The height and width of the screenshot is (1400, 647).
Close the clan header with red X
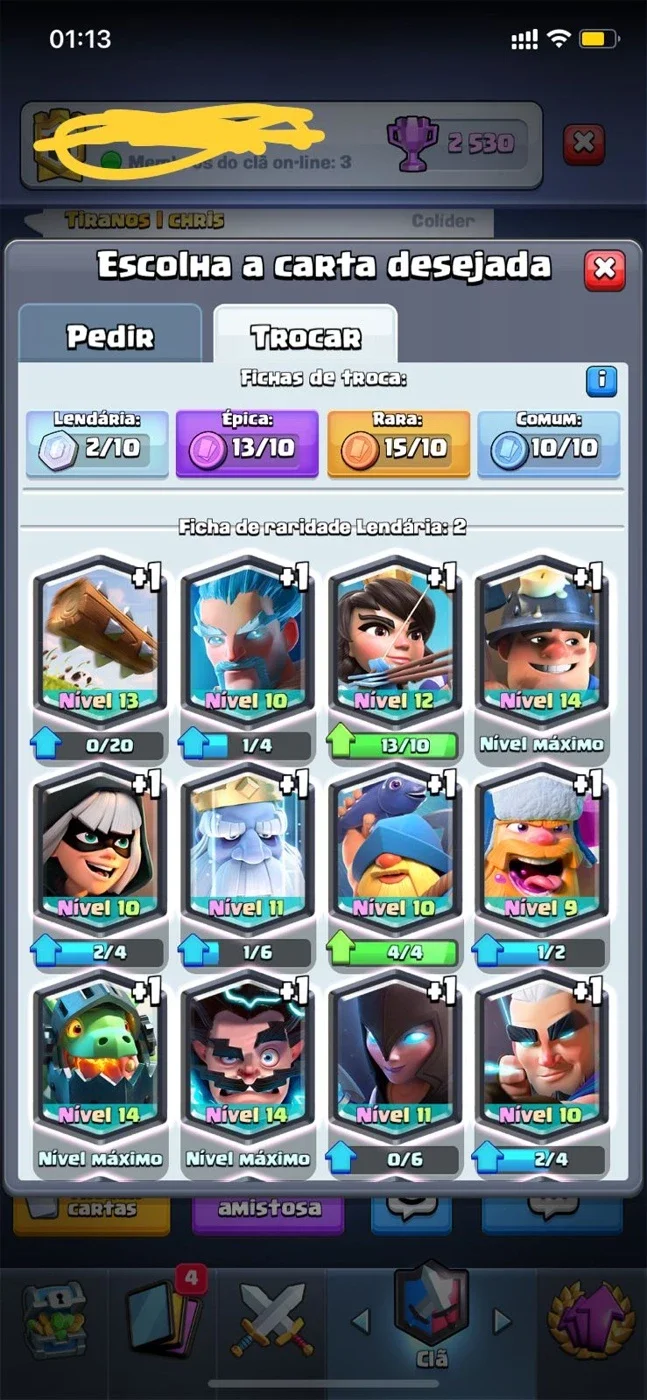coord(583,144)
